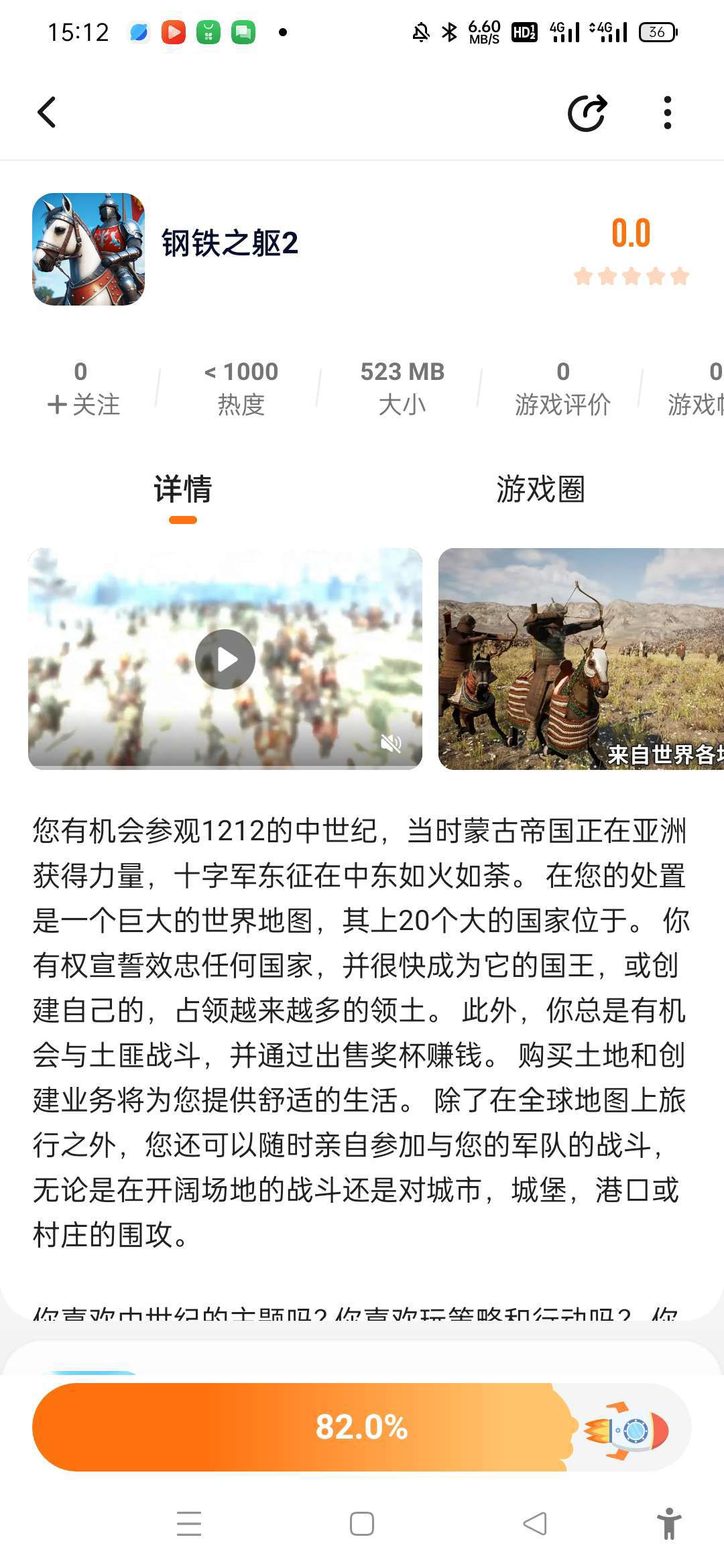Play the game preview video
The height and width of the screenshot is (1568, 724).
225,659
